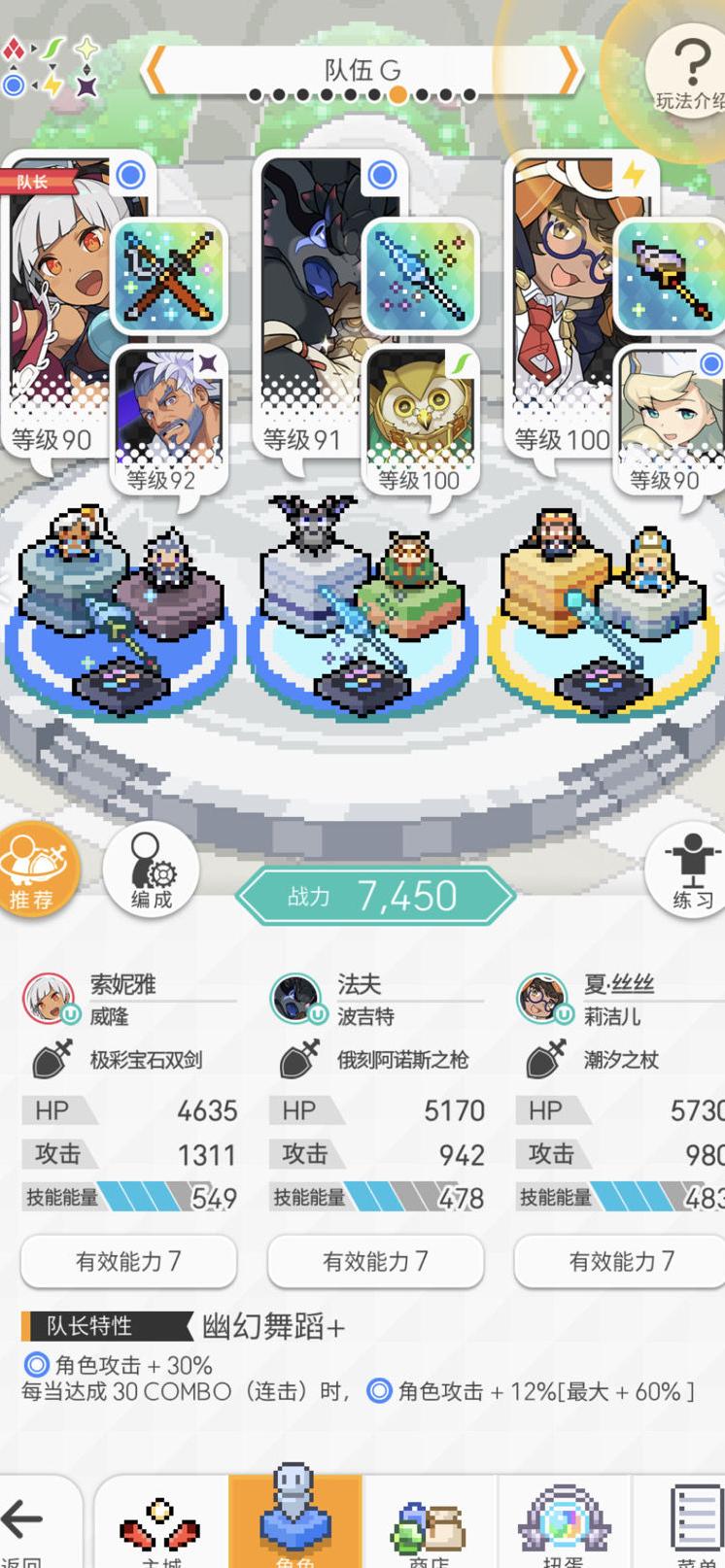
Task: Go back with the 返回 arrow
Action: click(x=23, y=1523)
